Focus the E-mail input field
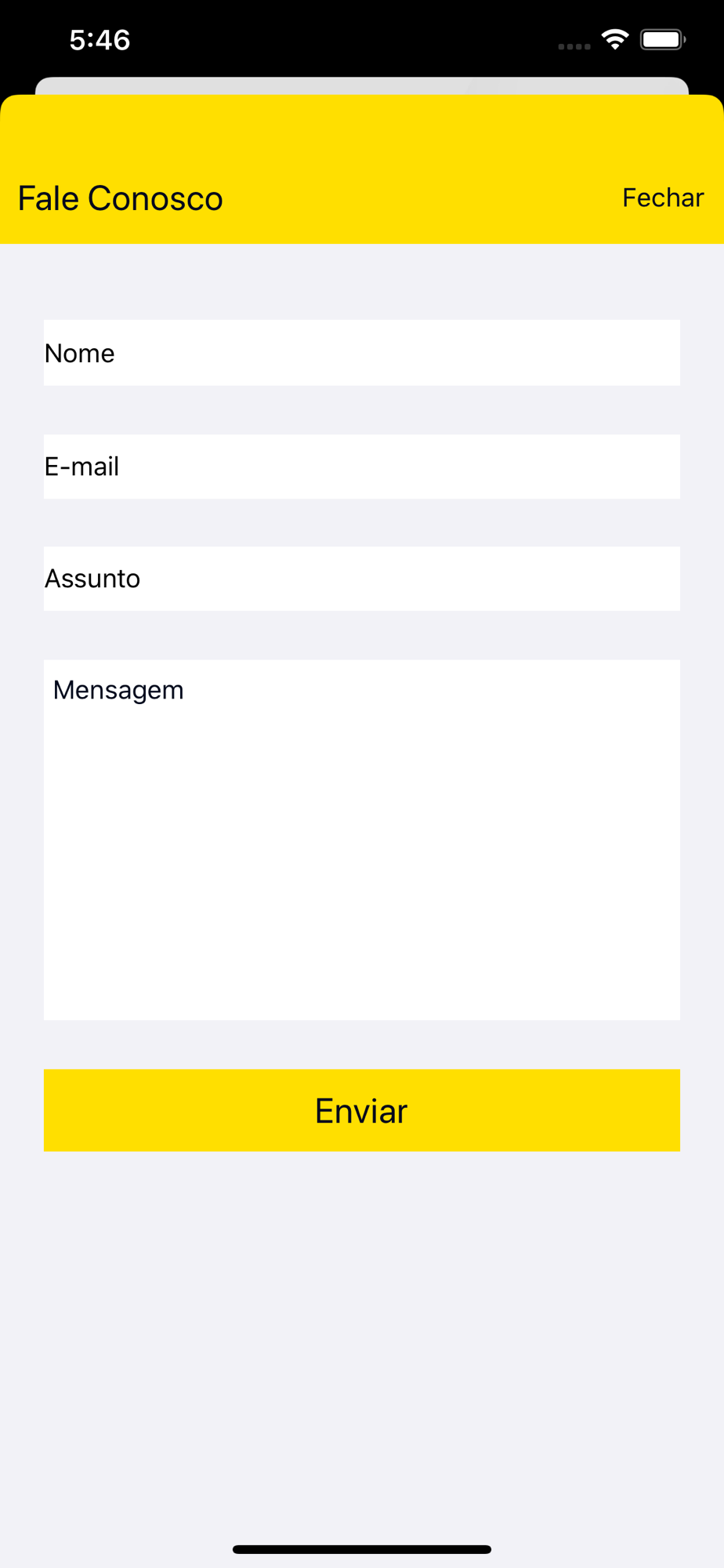This screenshot has height=1568, width=724. pos(362,466)
